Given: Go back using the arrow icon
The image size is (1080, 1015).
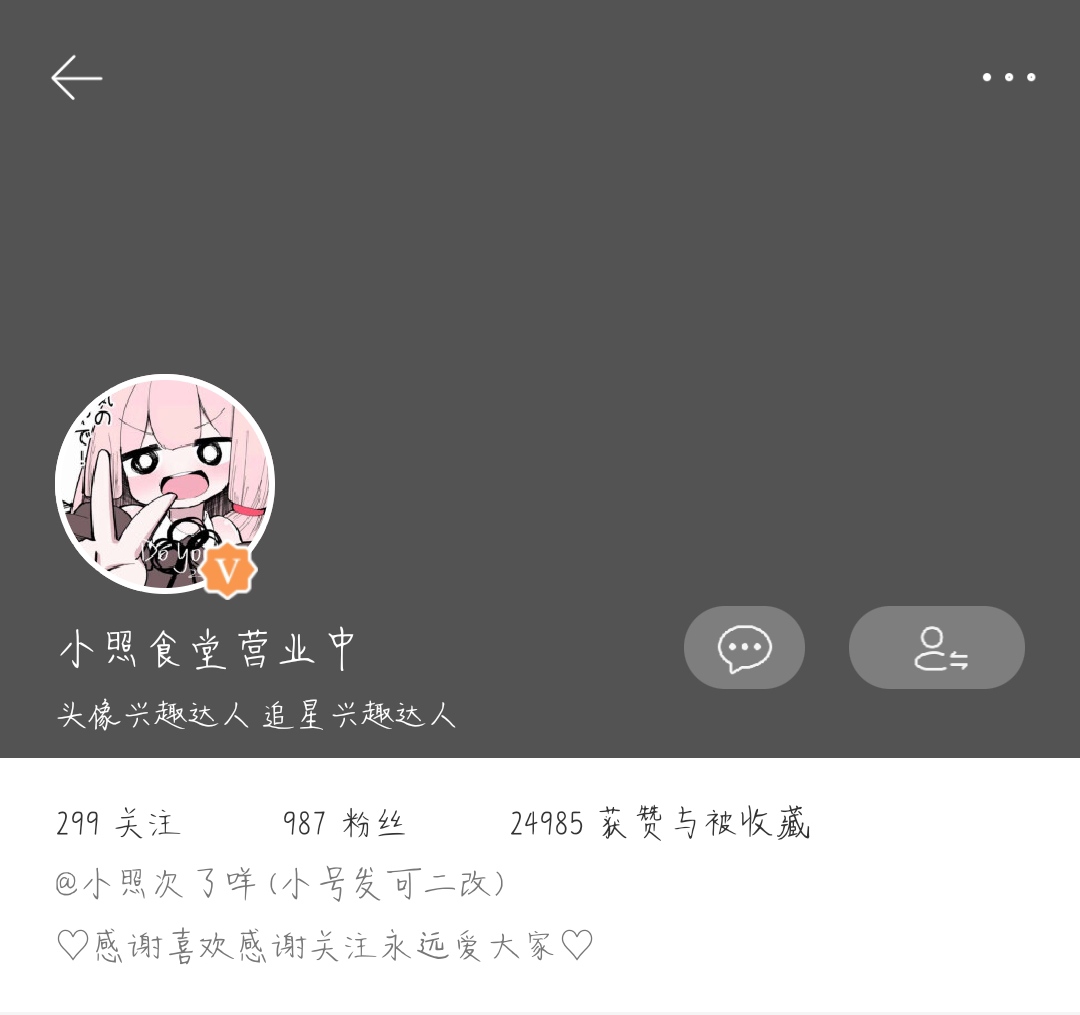Looking at the screenshot, I should [x=76, y=78].
